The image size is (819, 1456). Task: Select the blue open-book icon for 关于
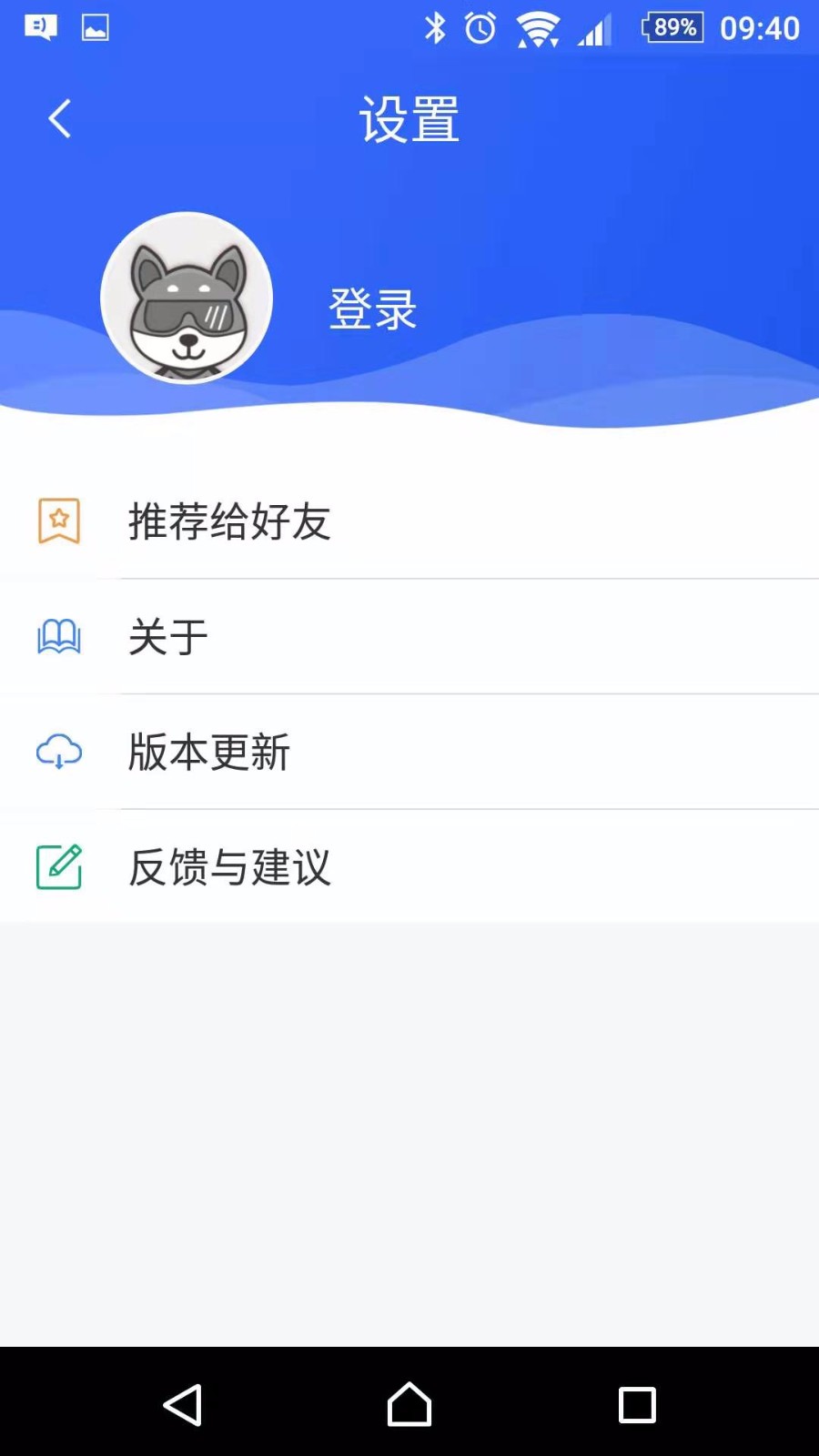[58, 637]
